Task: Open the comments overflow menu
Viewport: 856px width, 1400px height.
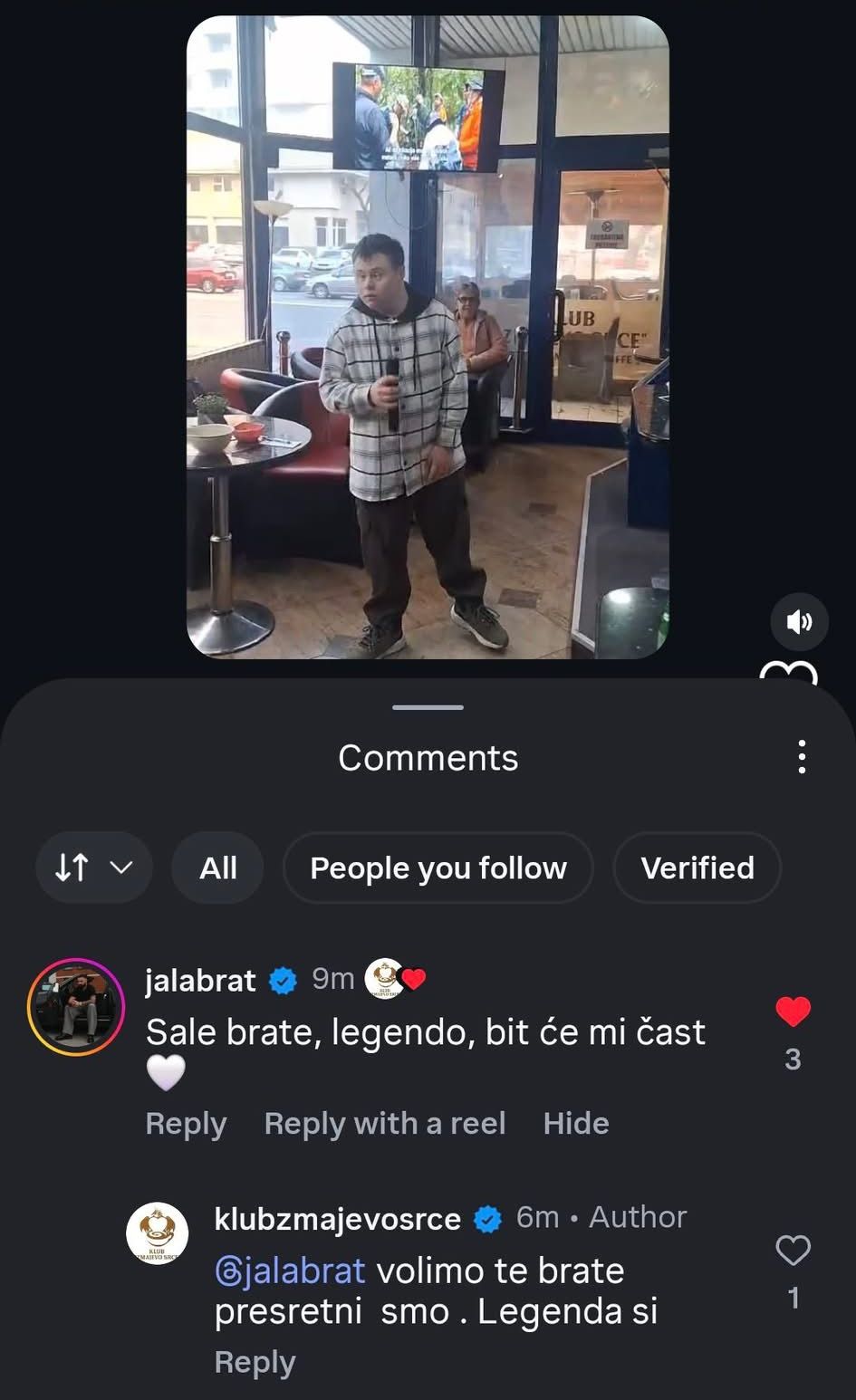Action: [802, 757]
